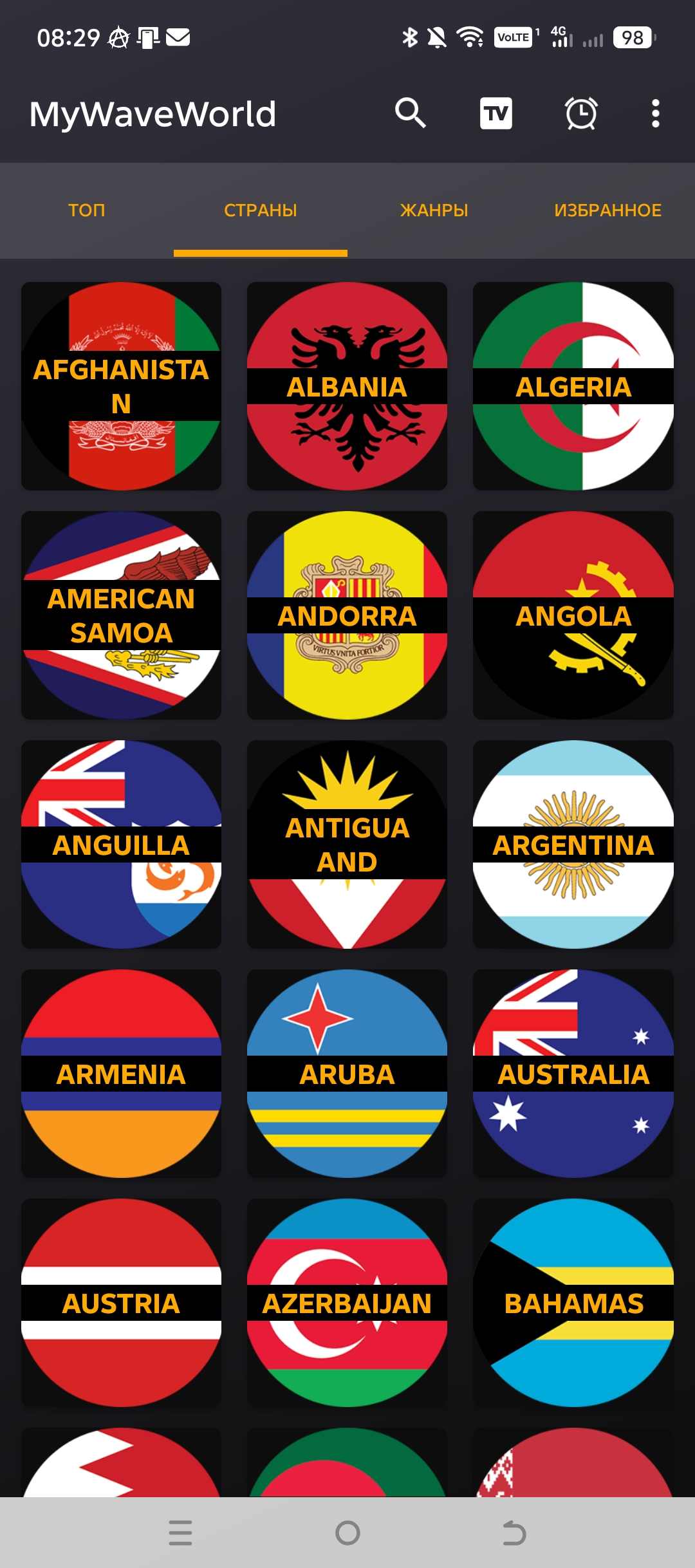The width and height of the screenshot is (695, 1568).
Task: Switch to the ИЗБРАННОЕ tab
Action: (x=607, y=210)
